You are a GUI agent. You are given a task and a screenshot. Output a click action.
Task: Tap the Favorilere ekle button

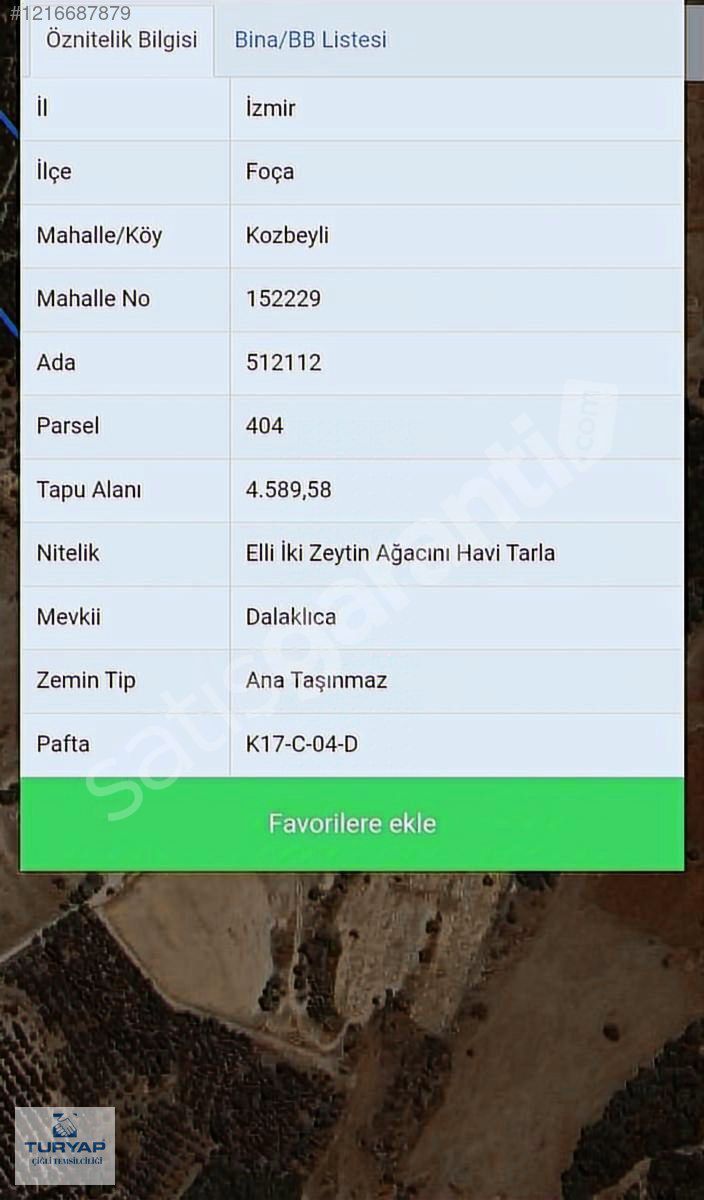pyautogui.click(x=352, y=824)
